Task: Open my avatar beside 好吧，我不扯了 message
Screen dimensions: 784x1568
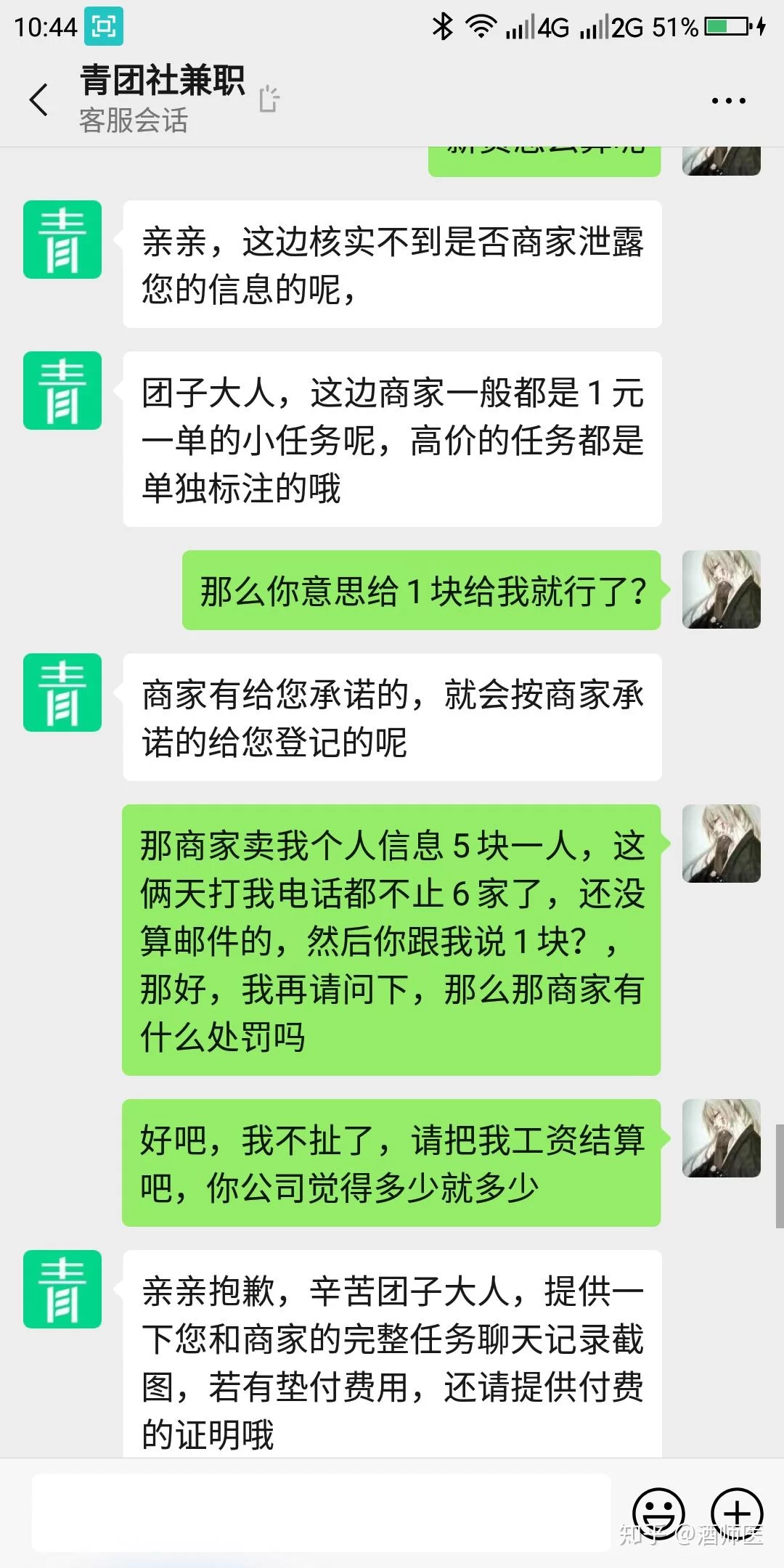Action: pos(721,1138)
